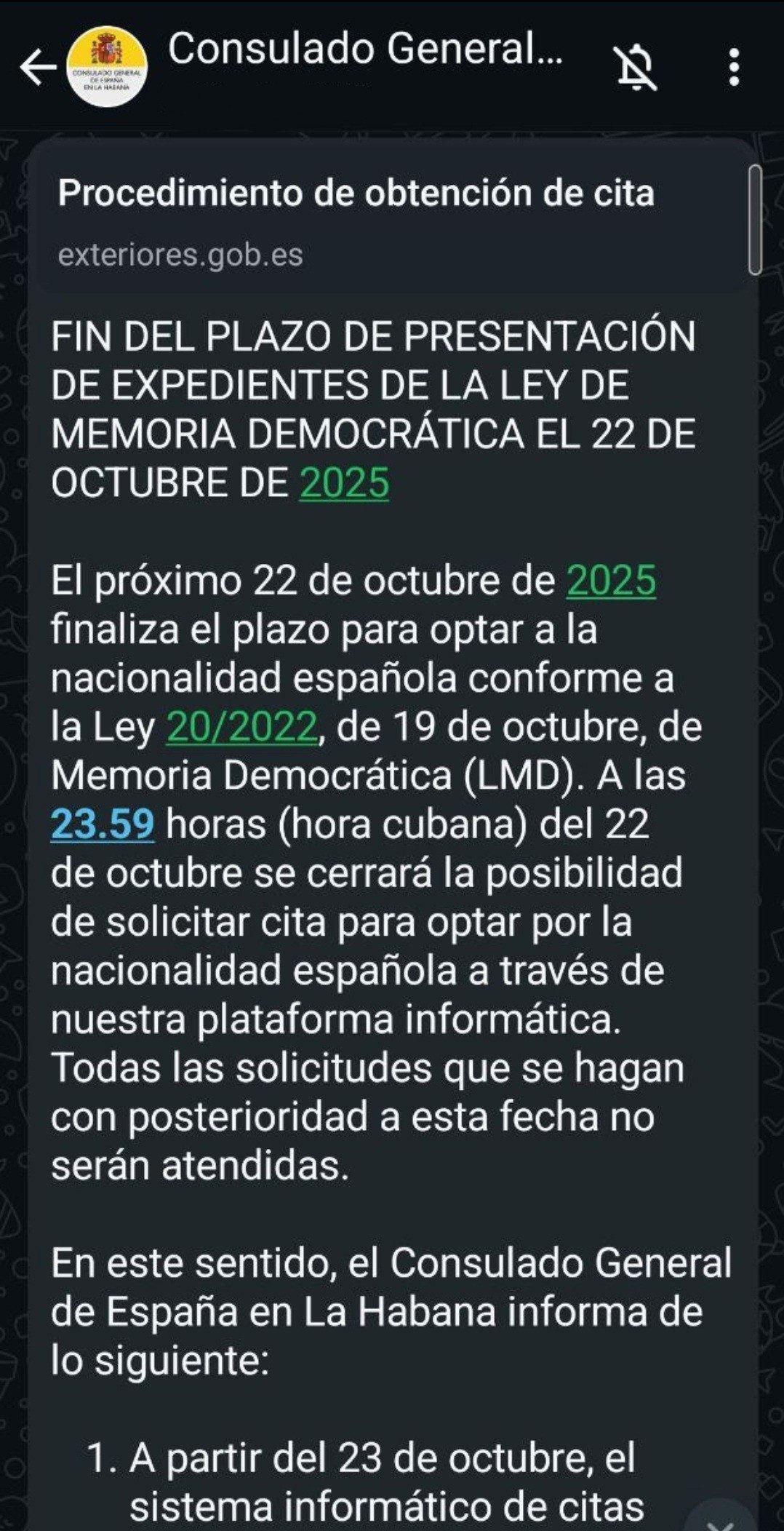Tap the 2025 link after "octubre de"

pos(611,581)
